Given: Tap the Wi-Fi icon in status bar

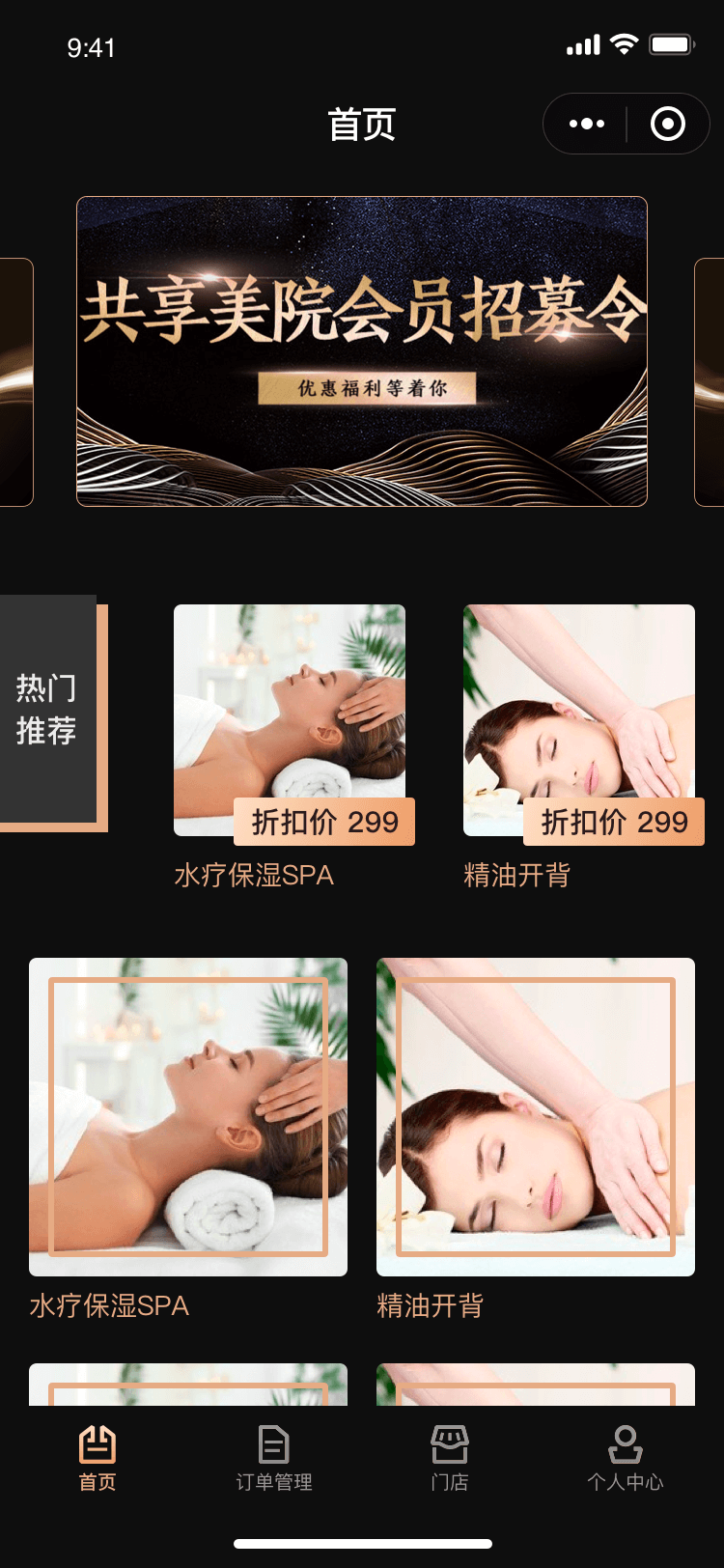Looking at the screenshot, I should (x=624, y=43).
